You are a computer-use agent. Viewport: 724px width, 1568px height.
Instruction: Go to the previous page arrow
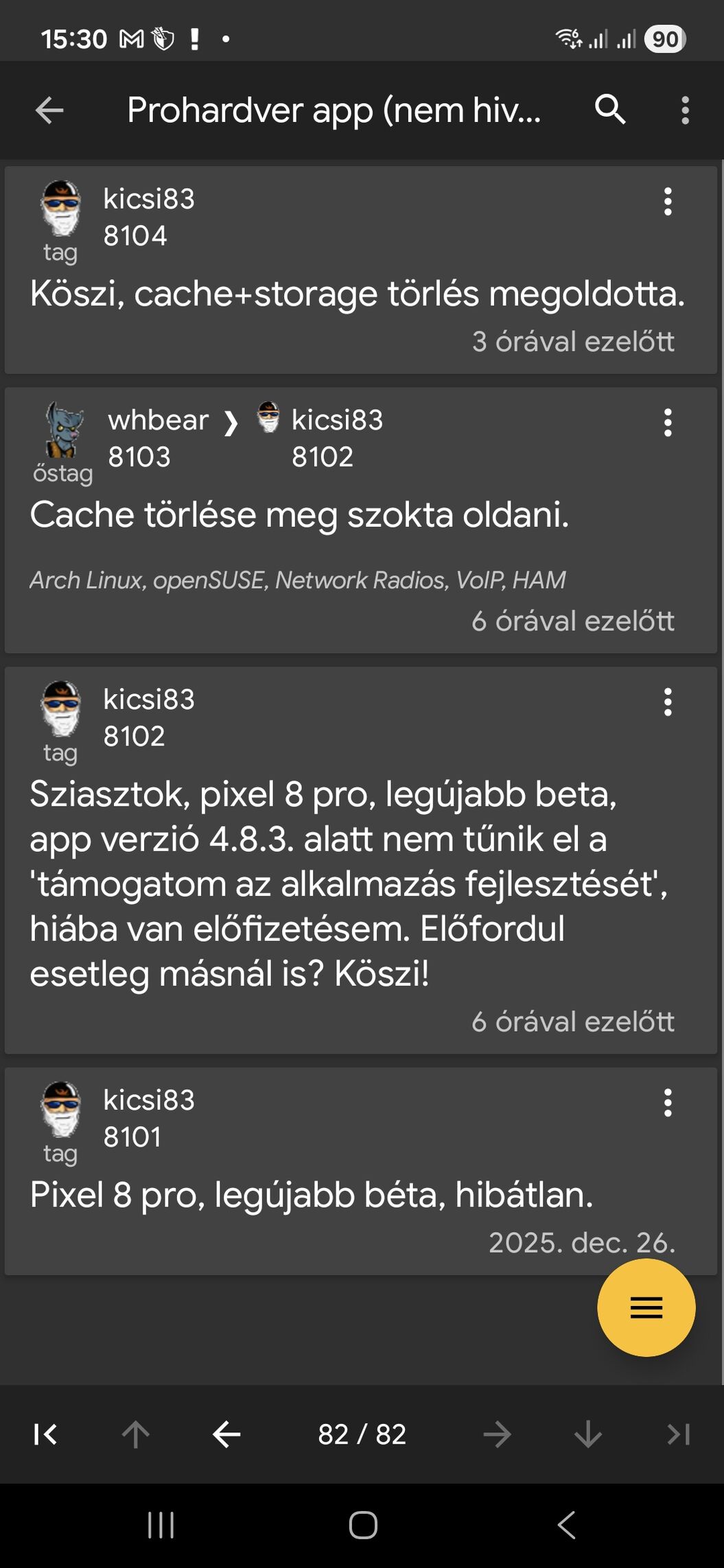pos(226,1434)
